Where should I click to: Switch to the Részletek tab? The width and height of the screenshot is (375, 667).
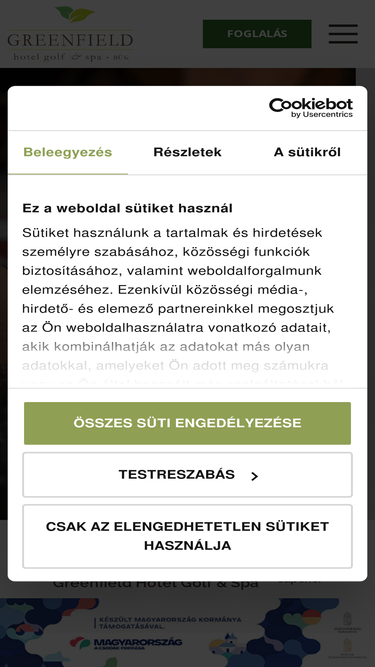pos(188,153)
